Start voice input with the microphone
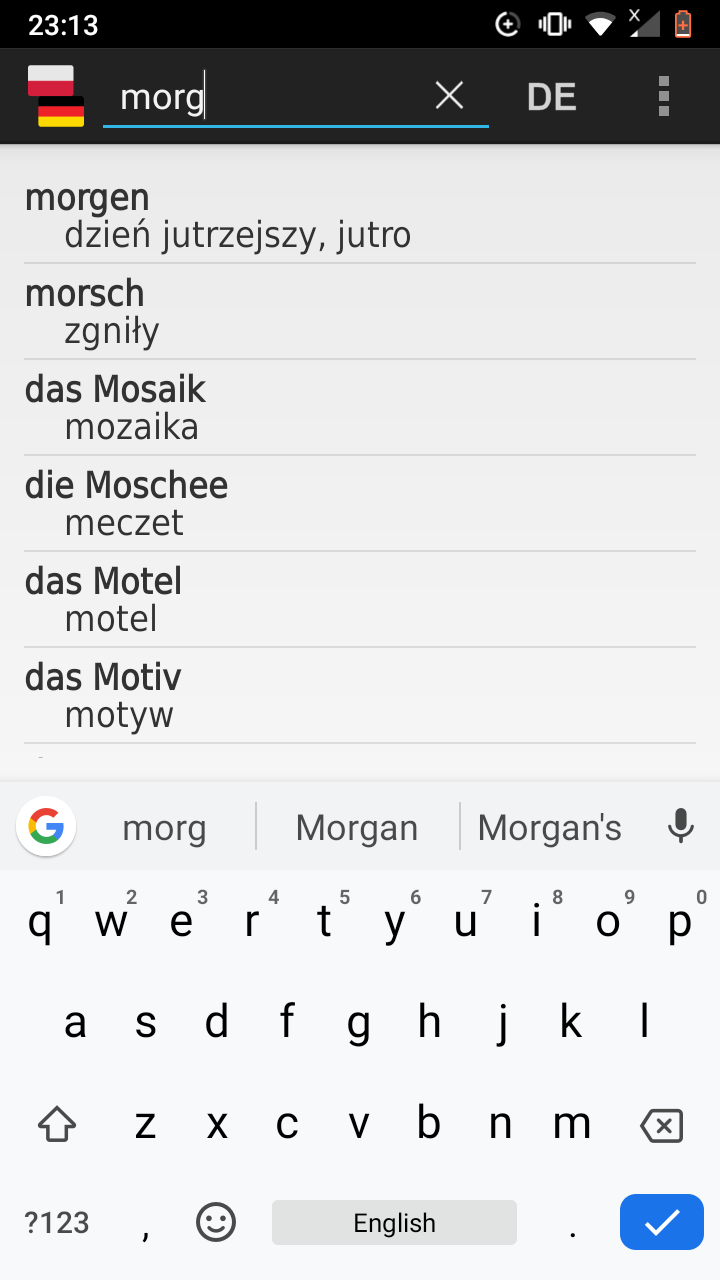Image resolution: width=720 pixels, height=1280 pixels. pyautogui.click(x=681, y=827)
